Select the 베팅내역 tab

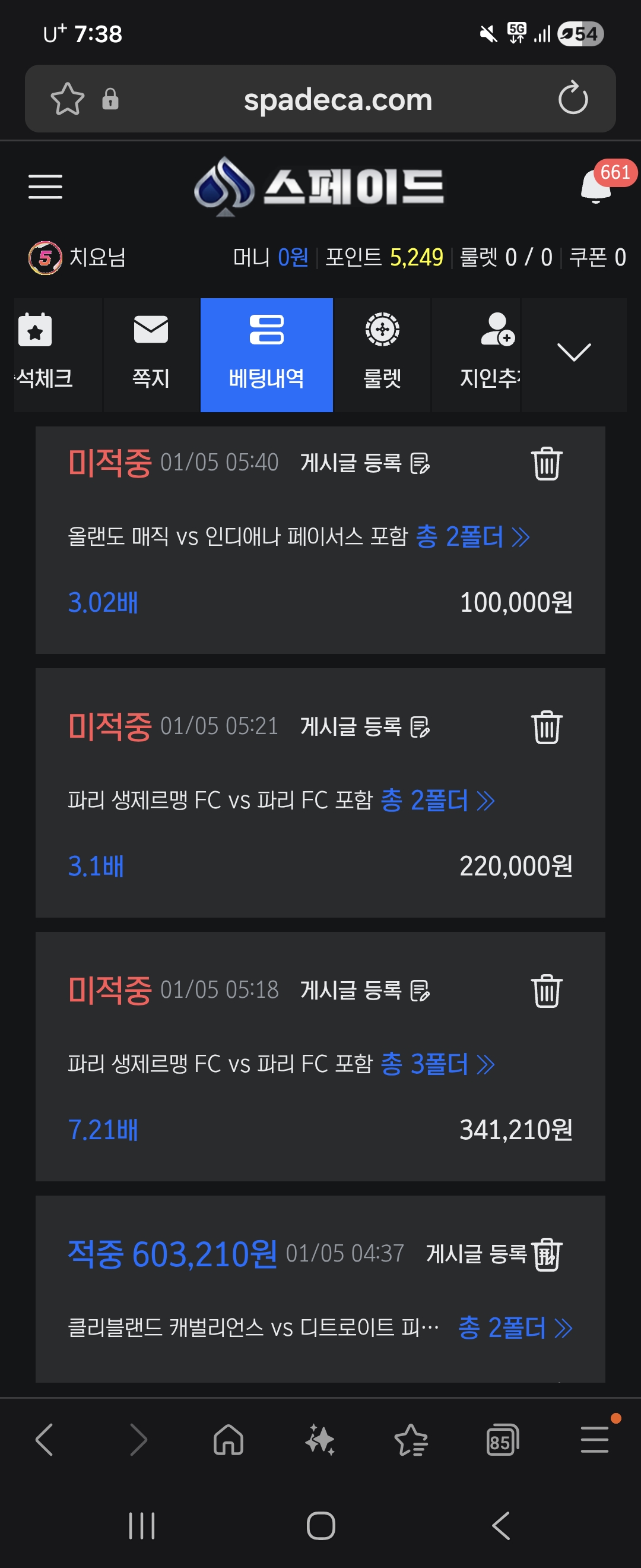pyautogui.click(x=266, y=354)
